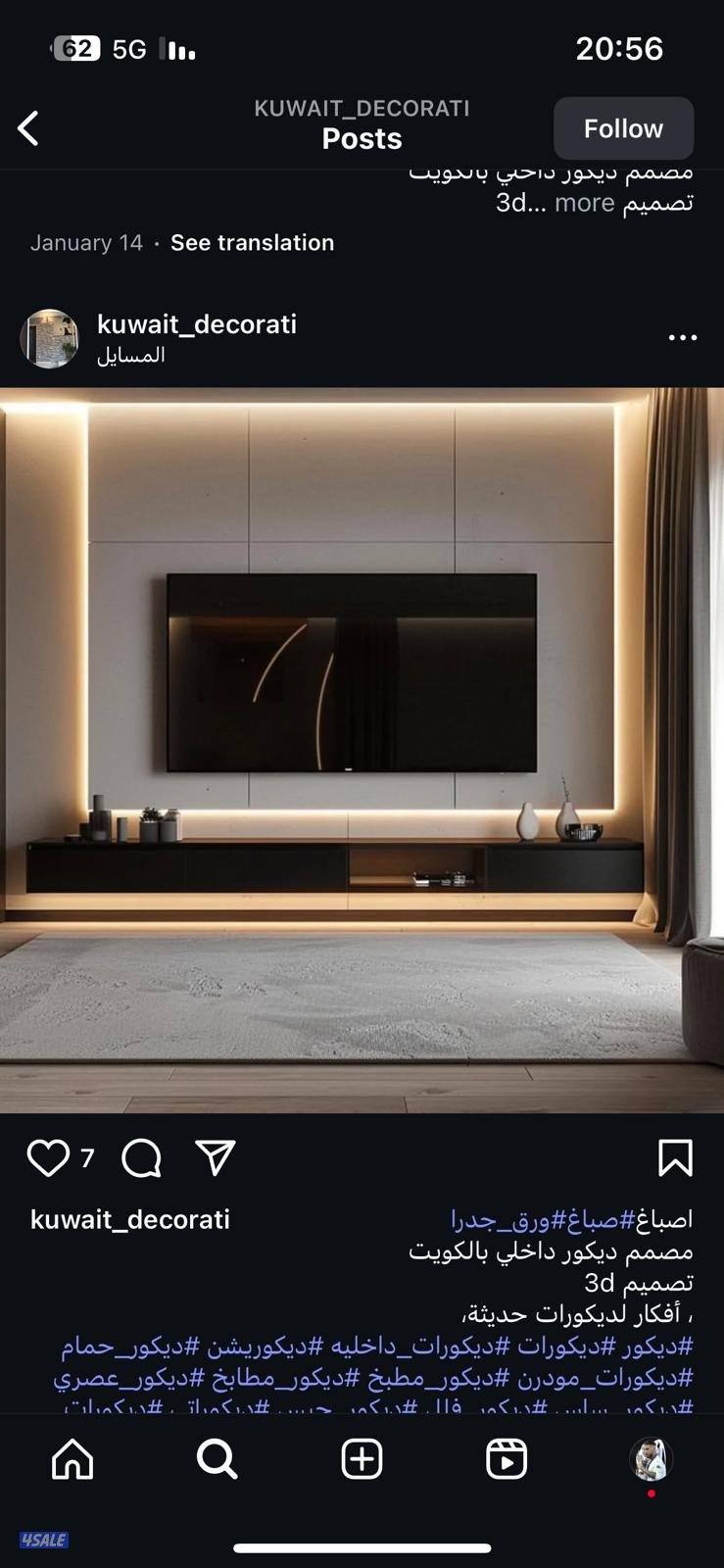724x1568 pixels.
Task: Go back using the top arrow
Action: coord(28,128)
